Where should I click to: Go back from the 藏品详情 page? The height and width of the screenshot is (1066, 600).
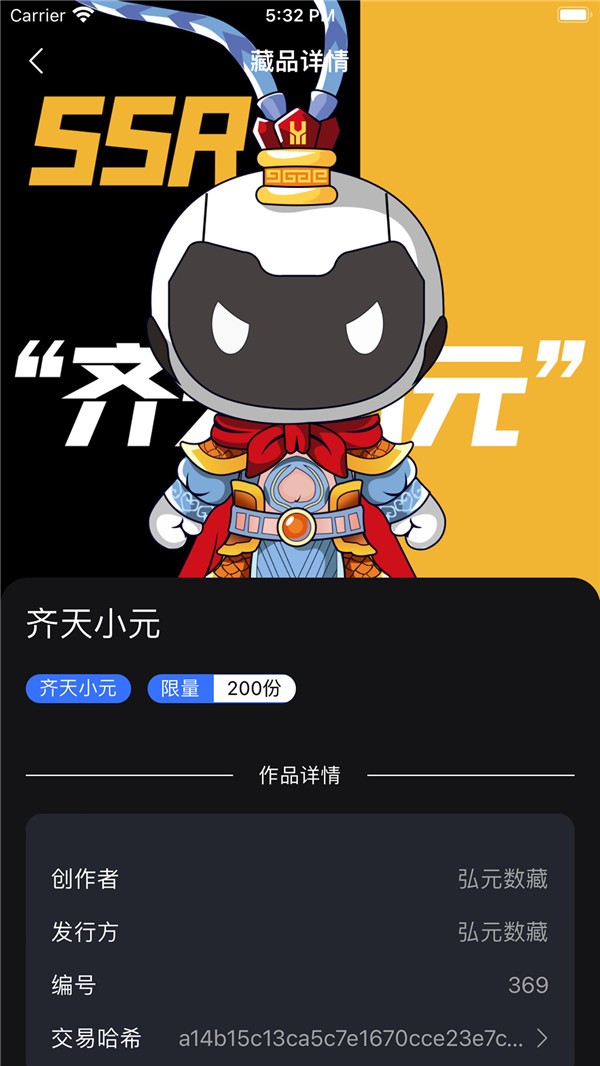click(x=37, y=61)
